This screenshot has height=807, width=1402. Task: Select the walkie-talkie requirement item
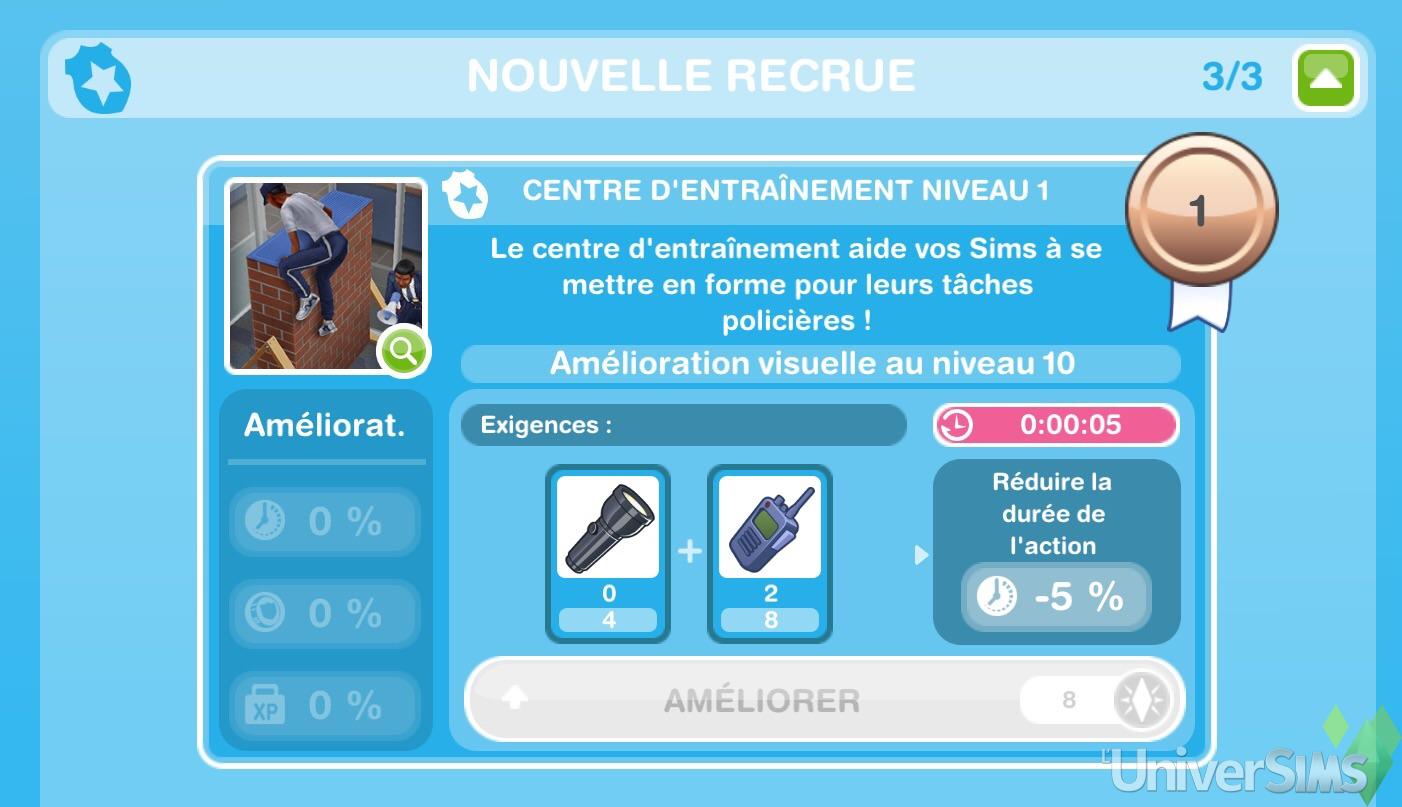[770, 554]
